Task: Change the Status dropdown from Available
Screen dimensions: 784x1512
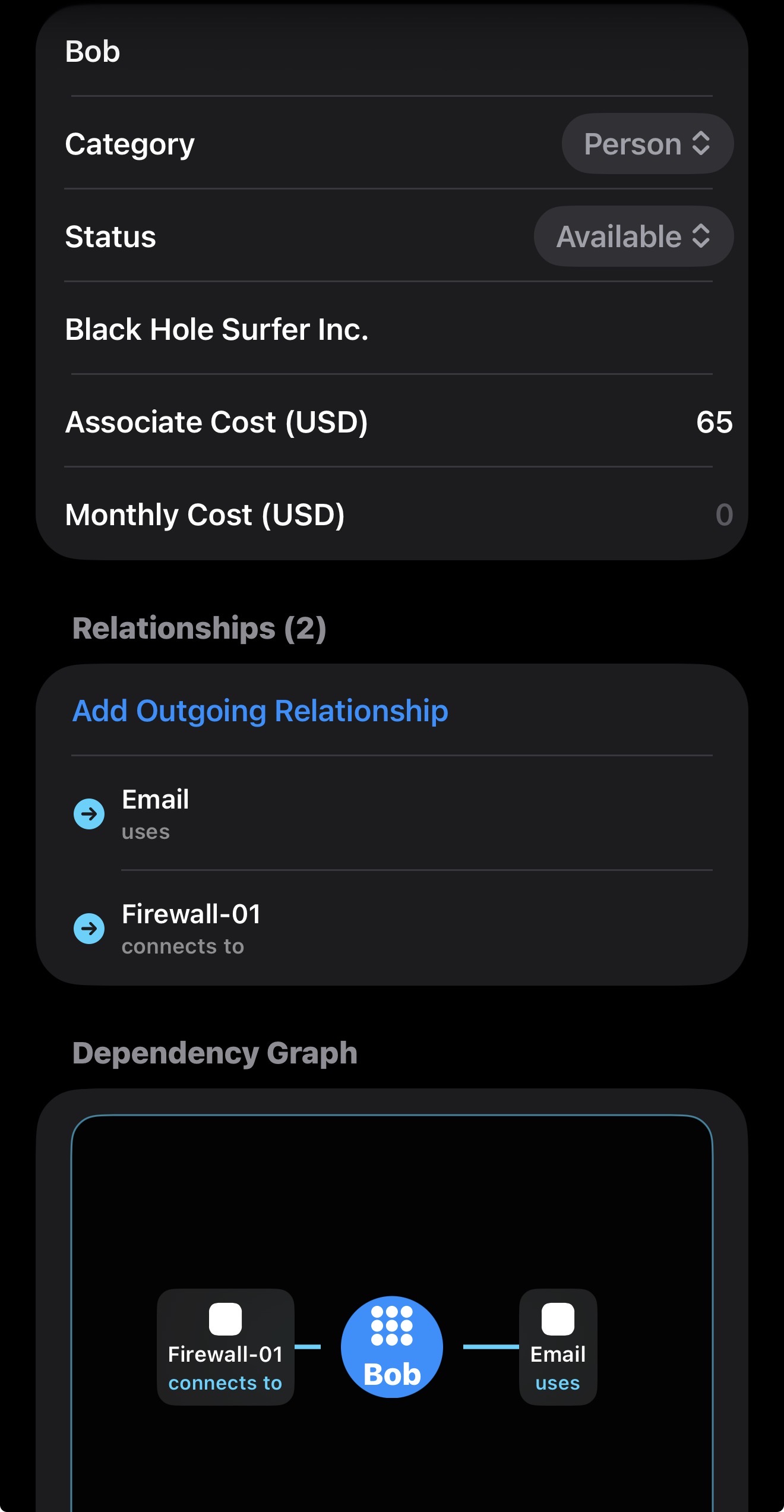Action: 633,236
